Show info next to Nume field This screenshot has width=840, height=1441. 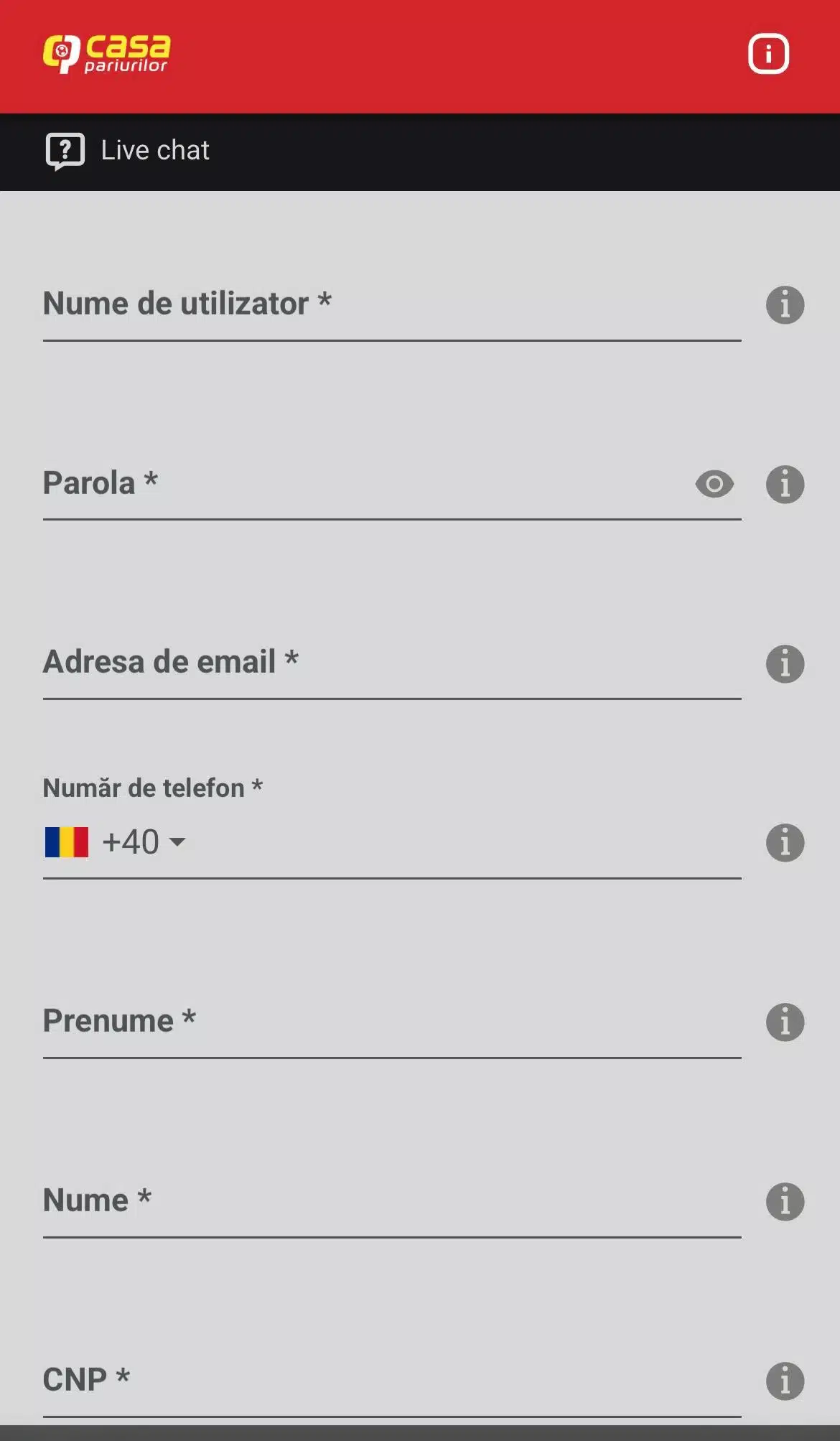pyautogui.click(x=785, y=1201)
